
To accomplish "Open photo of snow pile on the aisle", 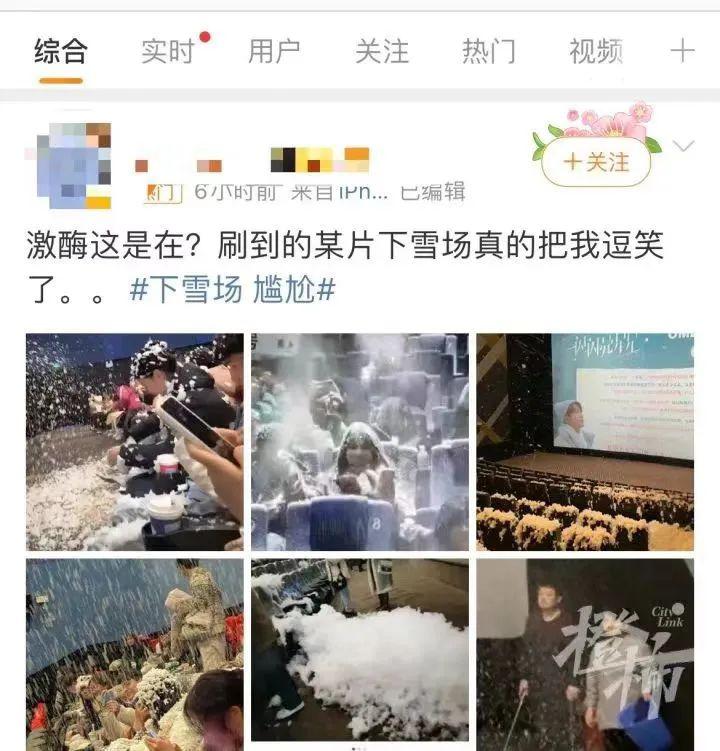I will [x=359, y=655].
